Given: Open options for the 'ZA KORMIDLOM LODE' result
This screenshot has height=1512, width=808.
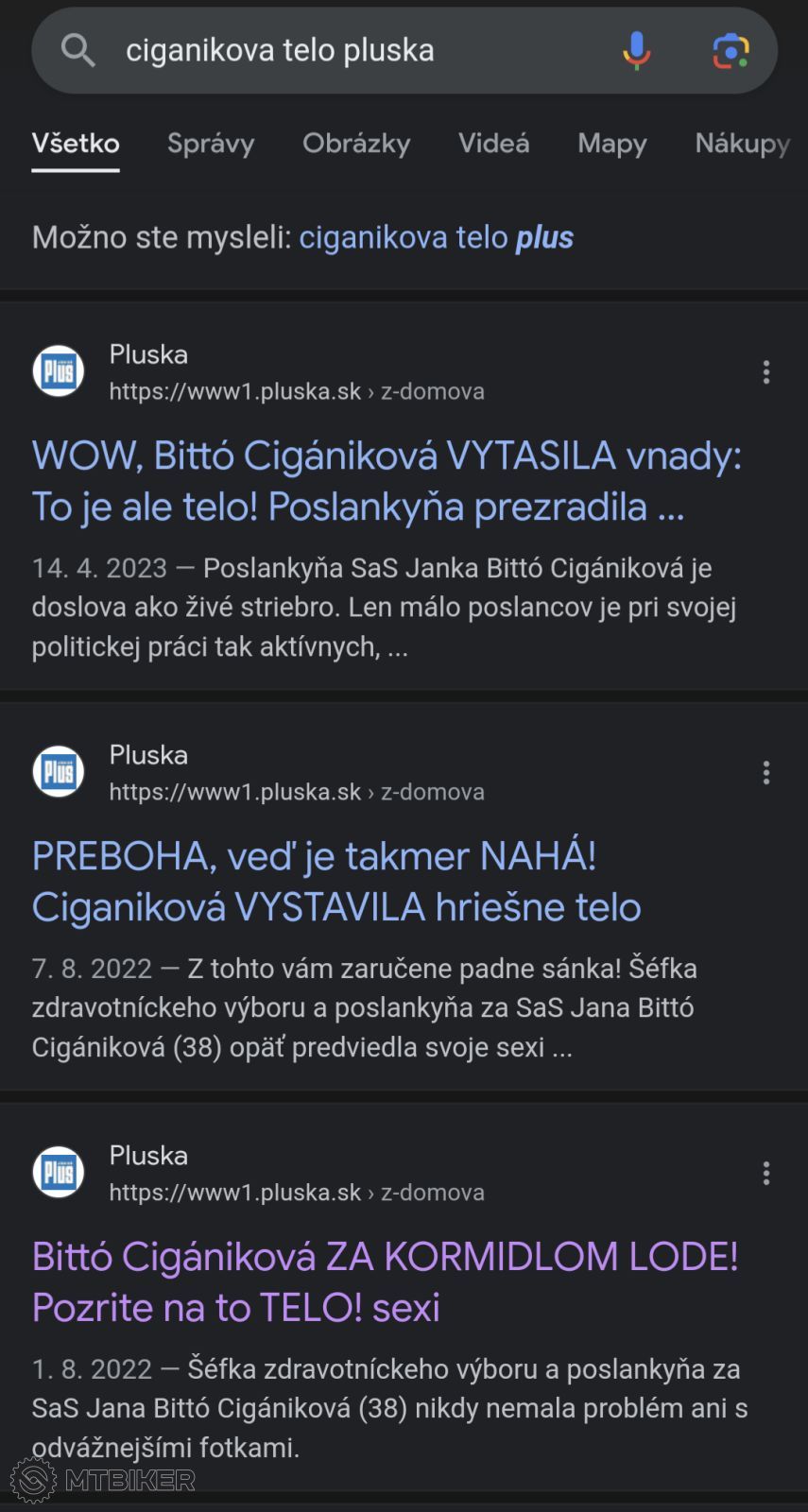Looking at the screenshot, I should [765, 1173].
